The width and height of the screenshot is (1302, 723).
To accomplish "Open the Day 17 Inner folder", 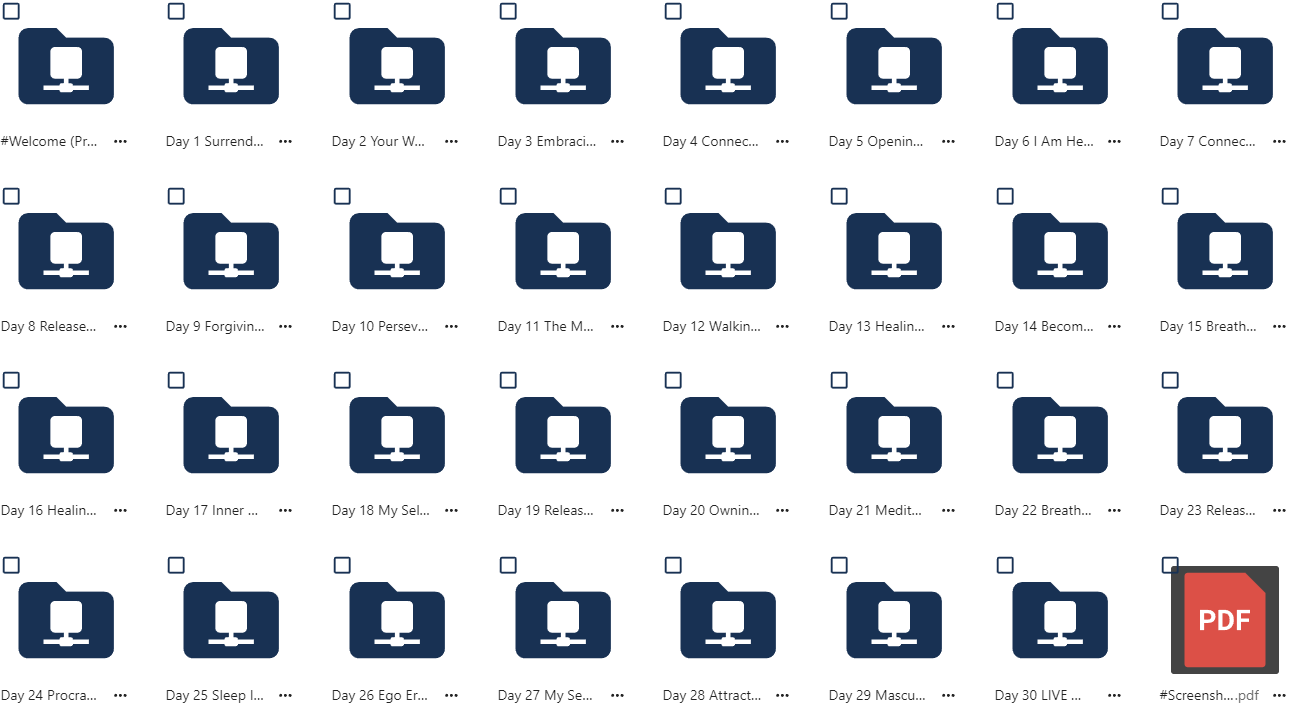I will [231, 435].
